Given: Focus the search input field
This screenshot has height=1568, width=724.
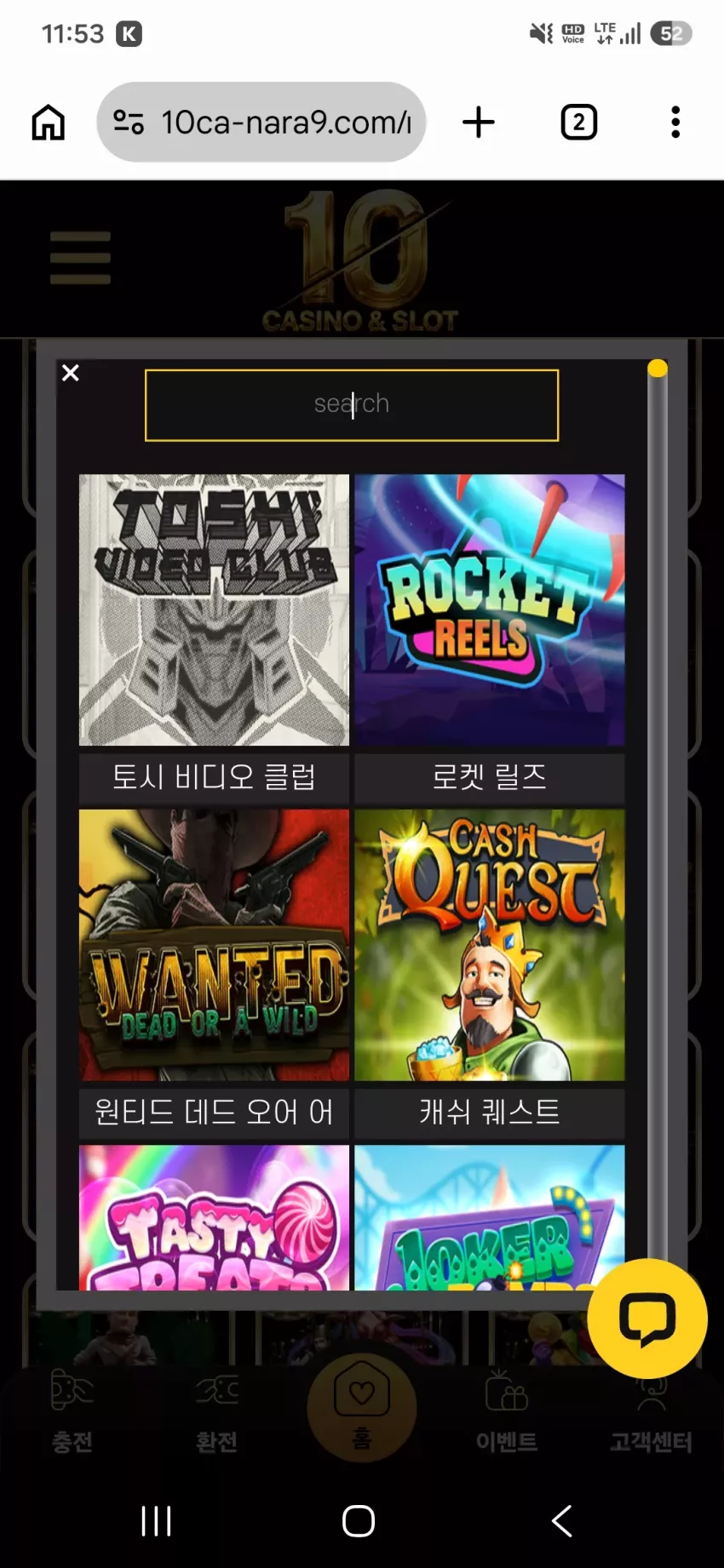Looking at the screenshot, I should [352, 405].
